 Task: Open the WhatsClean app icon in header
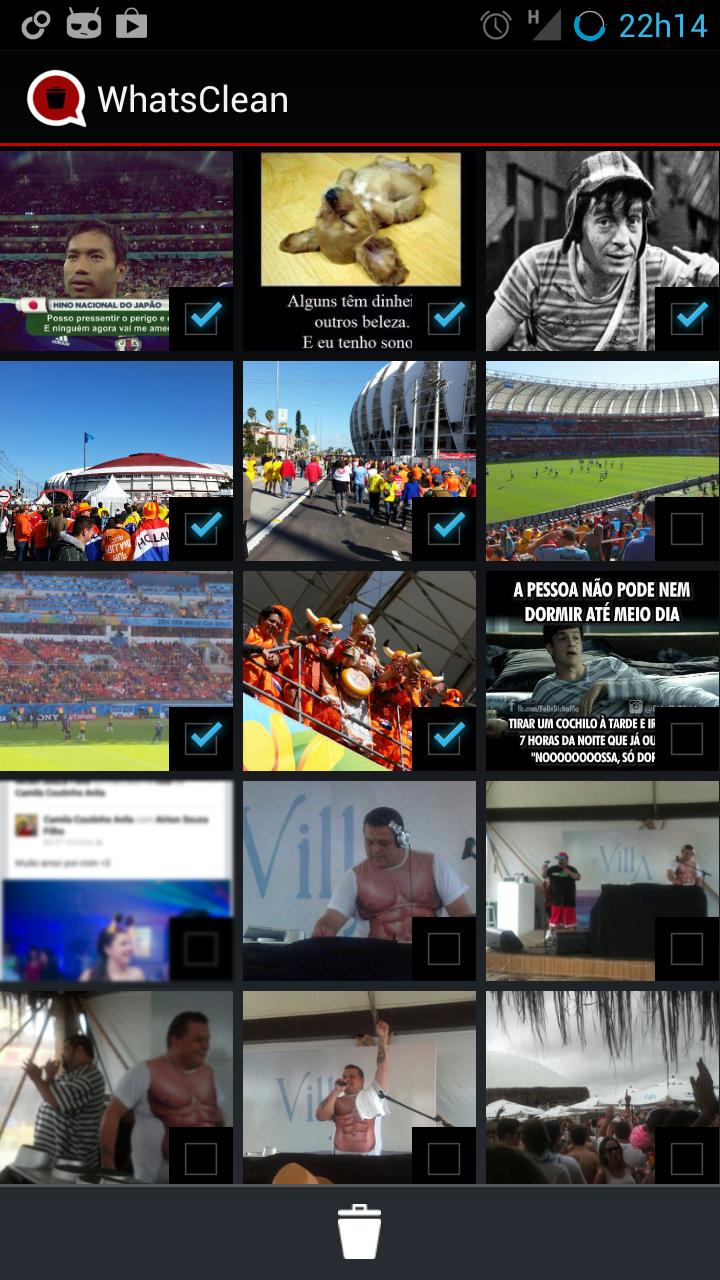pyautogui.click(x=56, y=99)
